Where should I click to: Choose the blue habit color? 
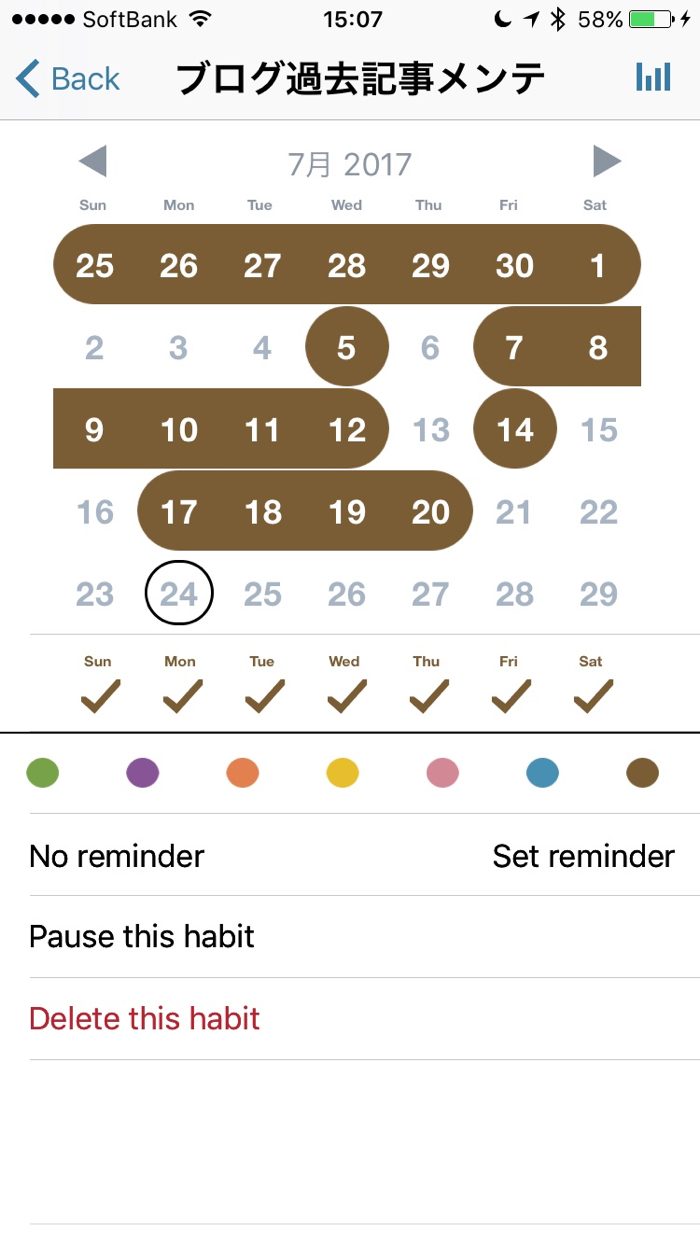tap(543, 773)
